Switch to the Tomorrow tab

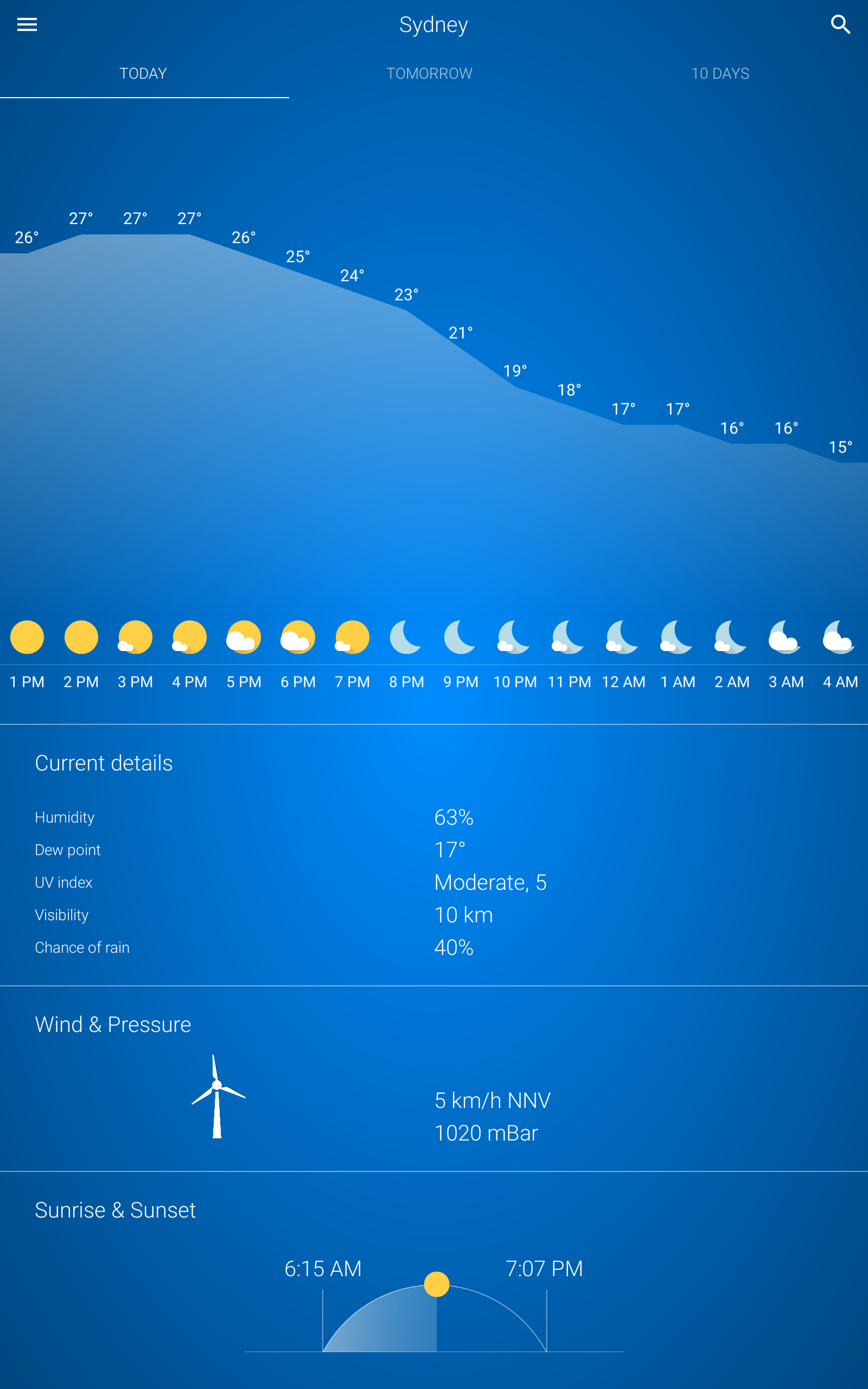(x=430, y=73)
